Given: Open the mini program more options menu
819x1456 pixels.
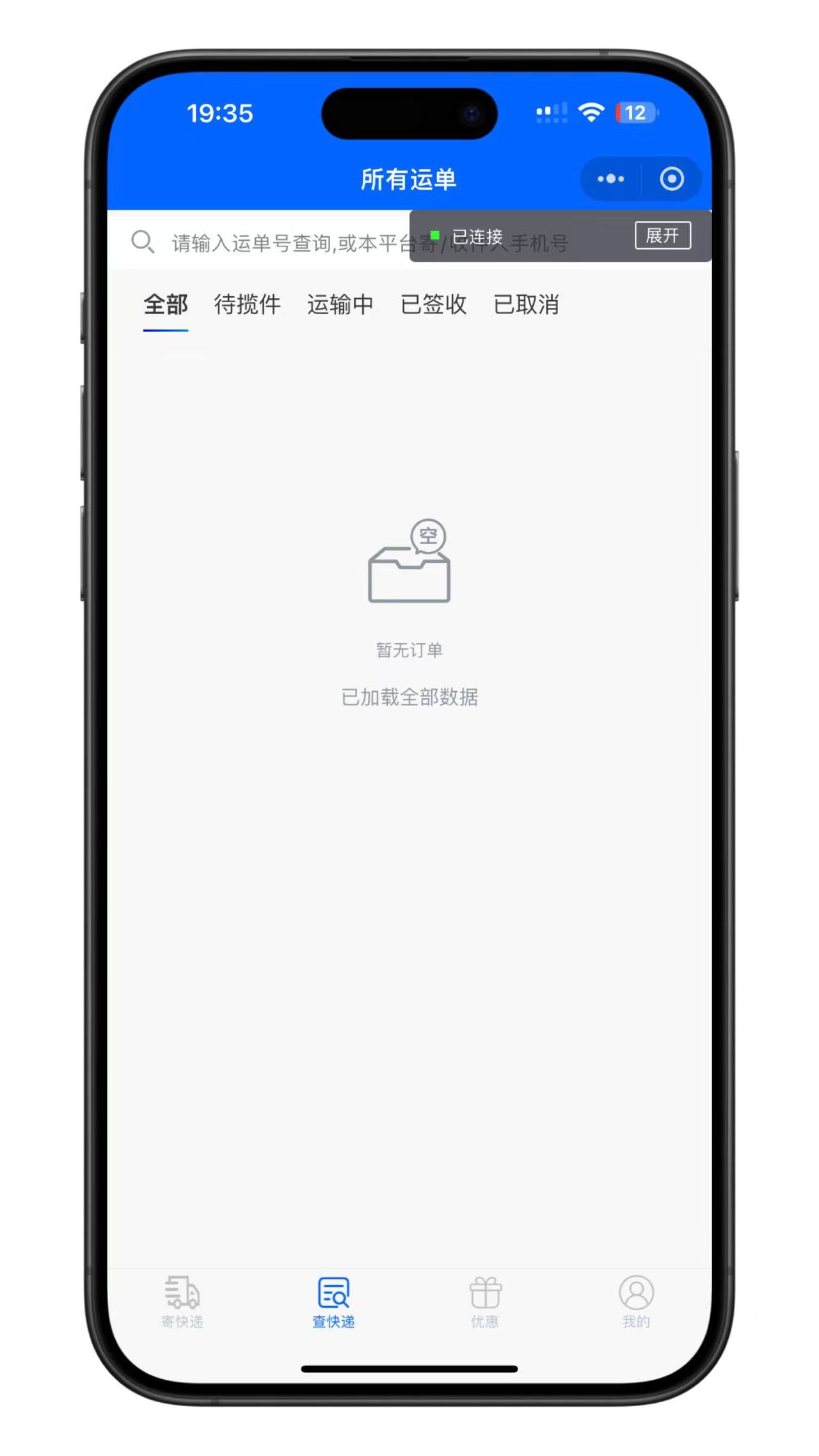Looking at the screenshot, I should click(x=610, y=179).
